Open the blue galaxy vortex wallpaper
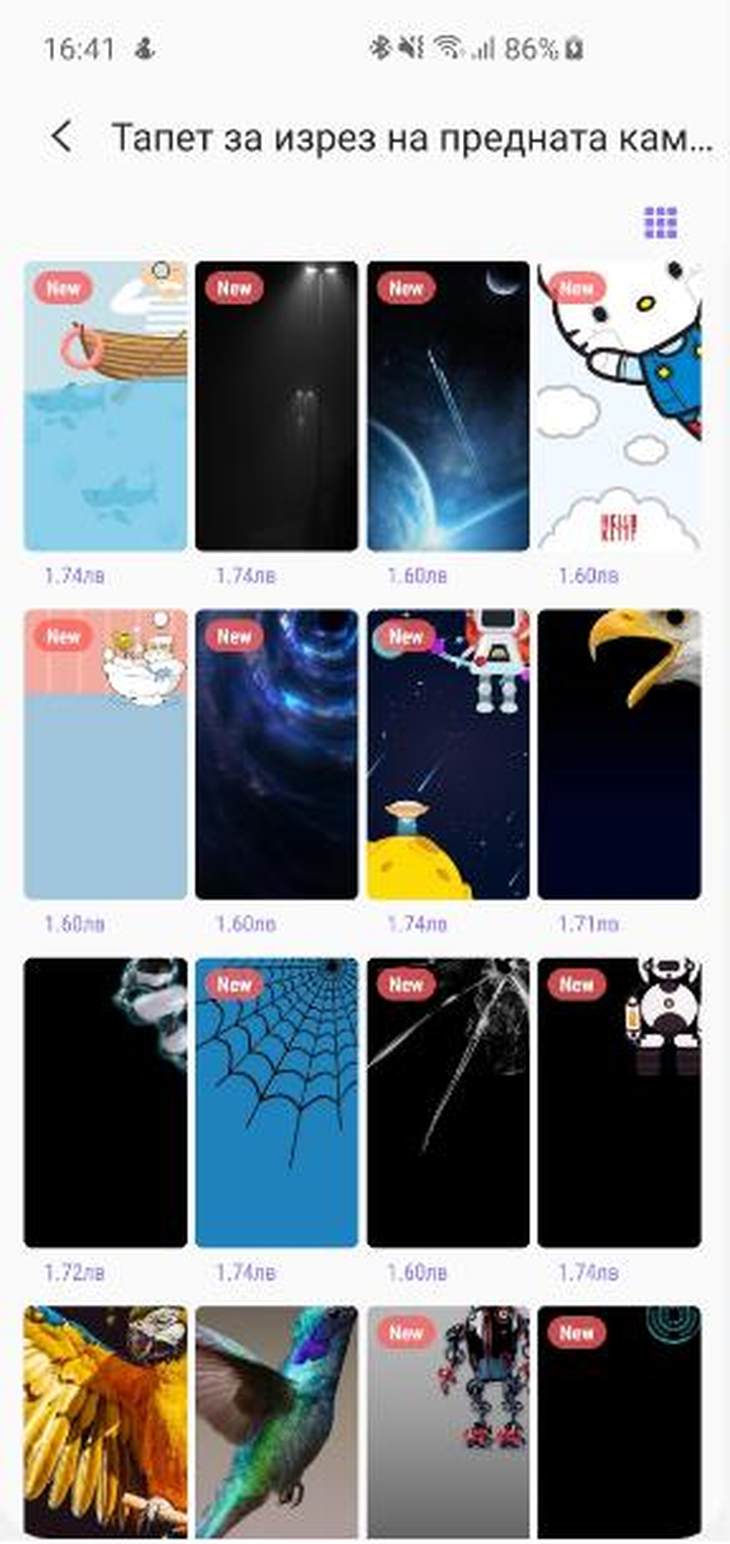 [x=276, y=754]
